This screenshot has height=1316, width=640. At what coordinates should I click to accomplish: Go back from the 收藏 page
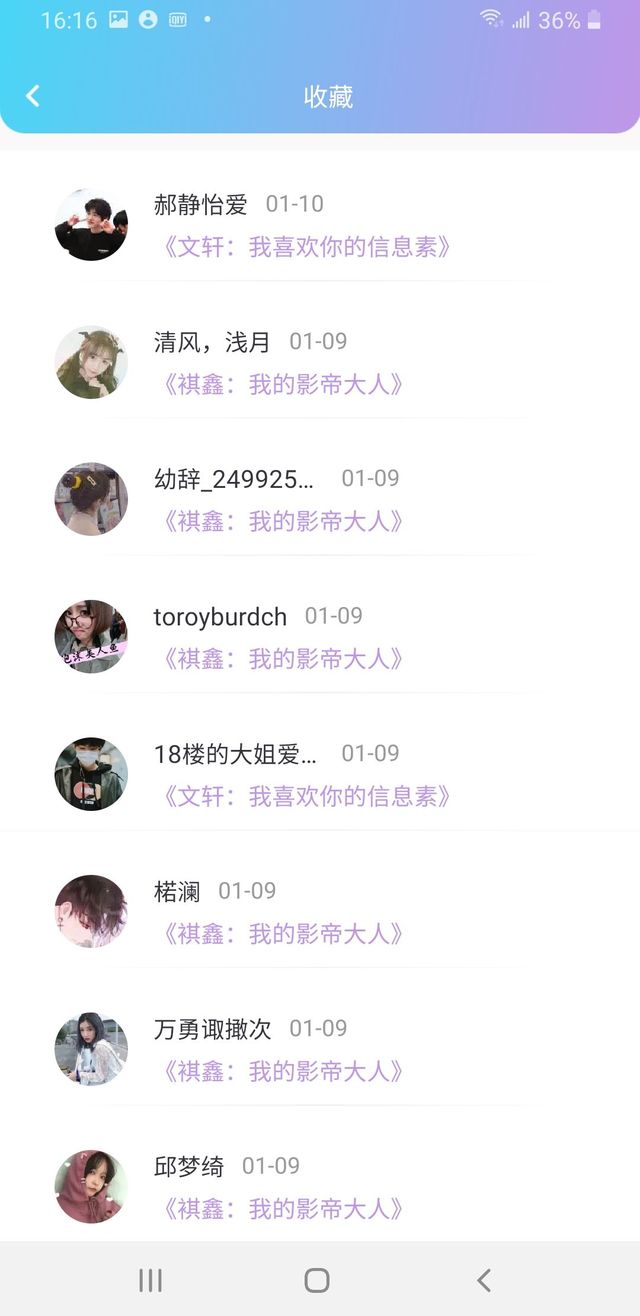(33, 96)
